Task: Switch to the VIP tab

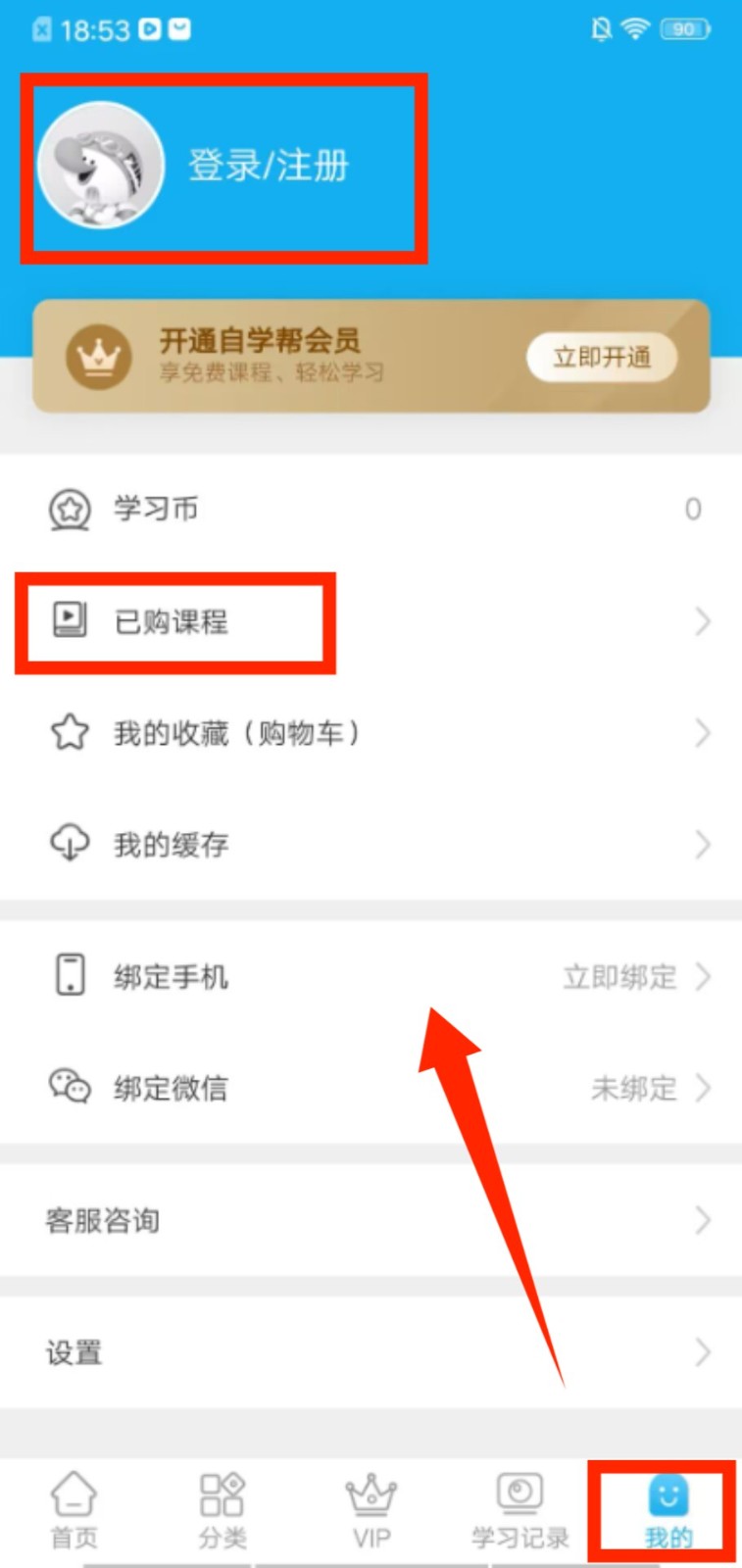Action: (x=371, y=1510)
